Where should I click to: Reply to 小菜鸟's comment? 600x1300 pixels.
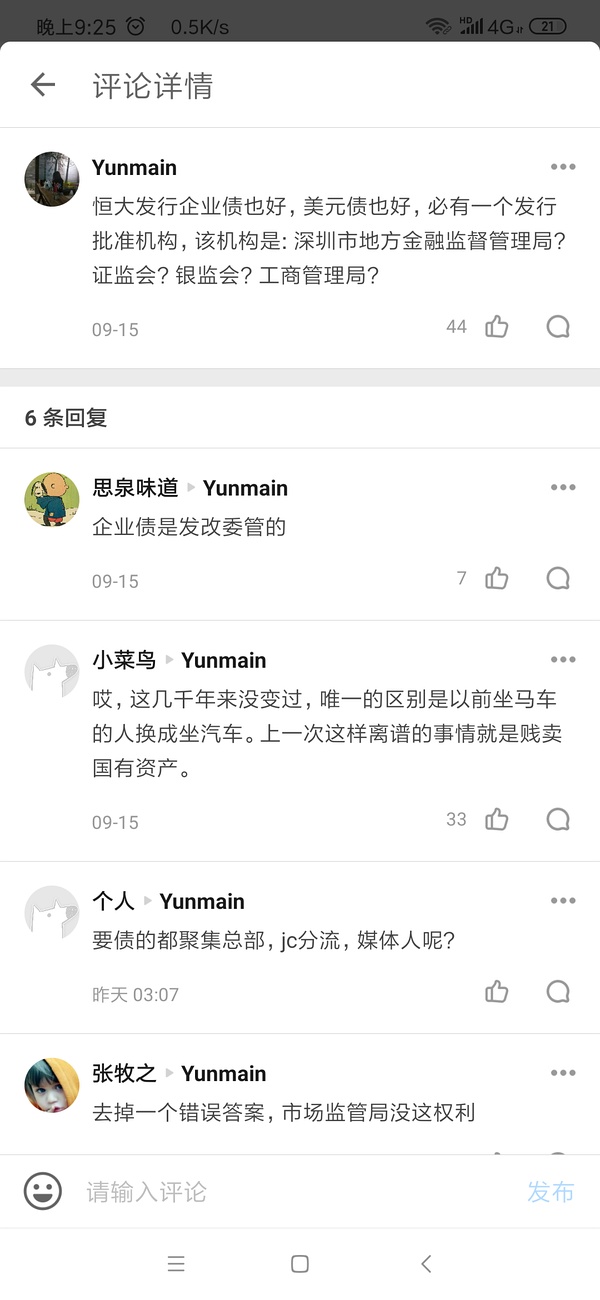558,820
